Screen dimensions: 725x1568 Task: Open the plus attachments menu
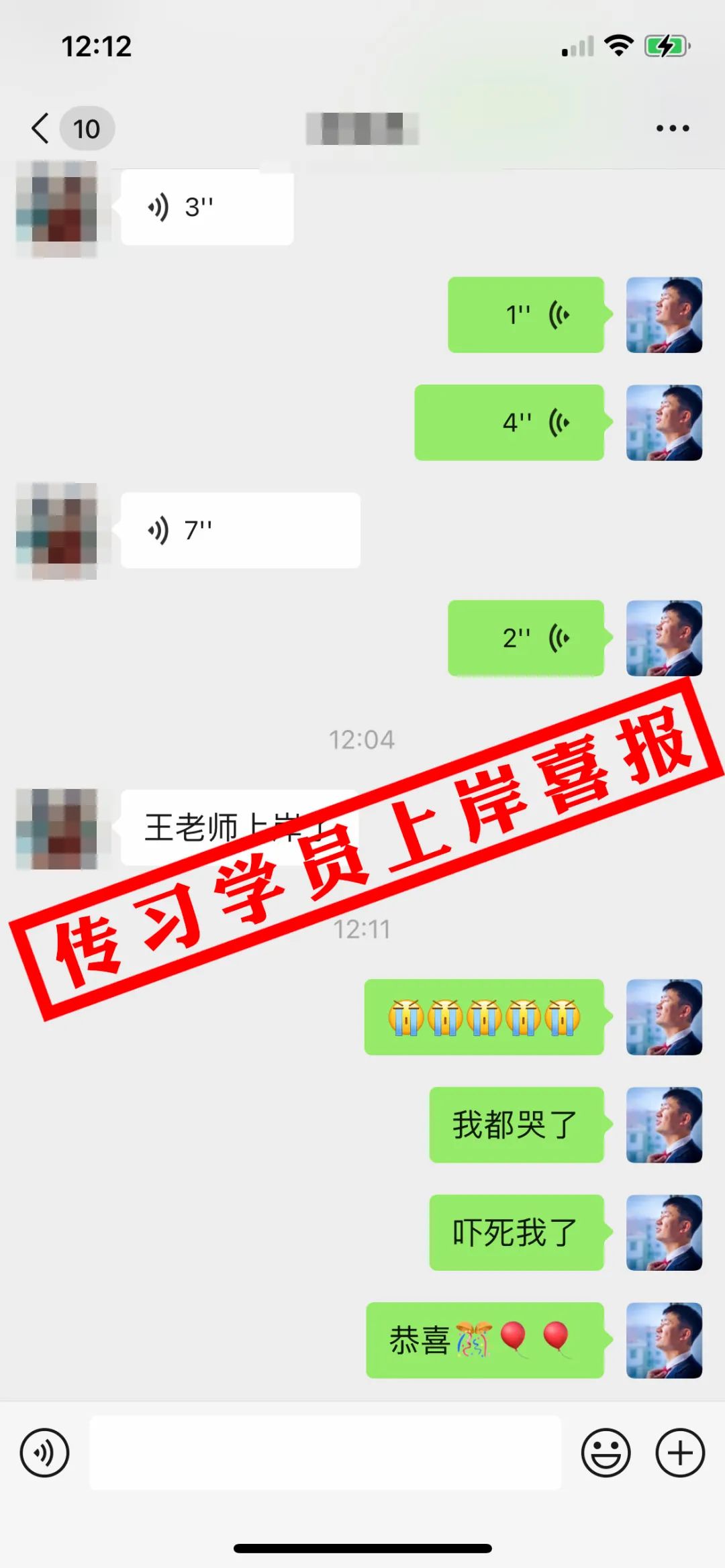tap(680, 1453)
